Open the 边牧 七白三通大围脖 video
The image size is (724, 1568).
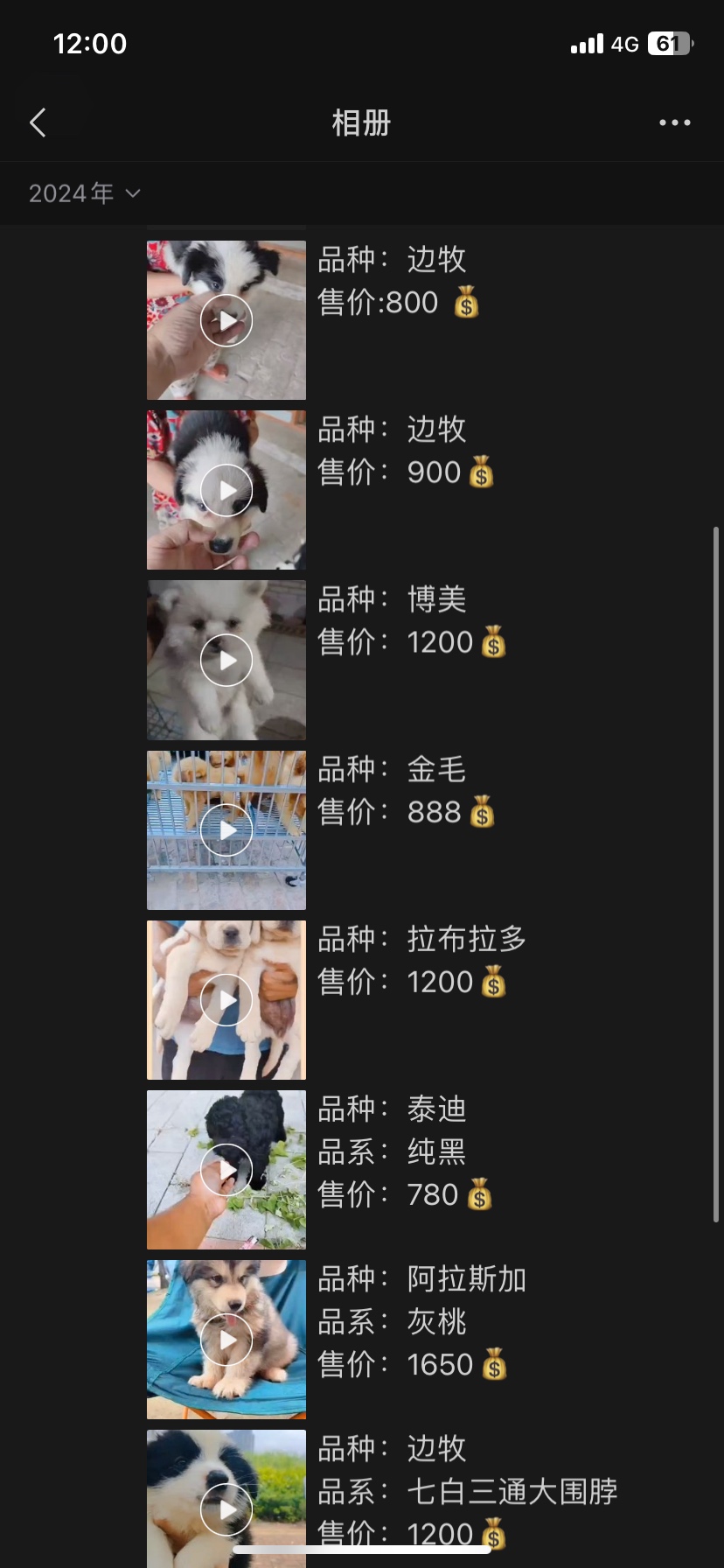pyautogui.click(x=226, y=1499)
